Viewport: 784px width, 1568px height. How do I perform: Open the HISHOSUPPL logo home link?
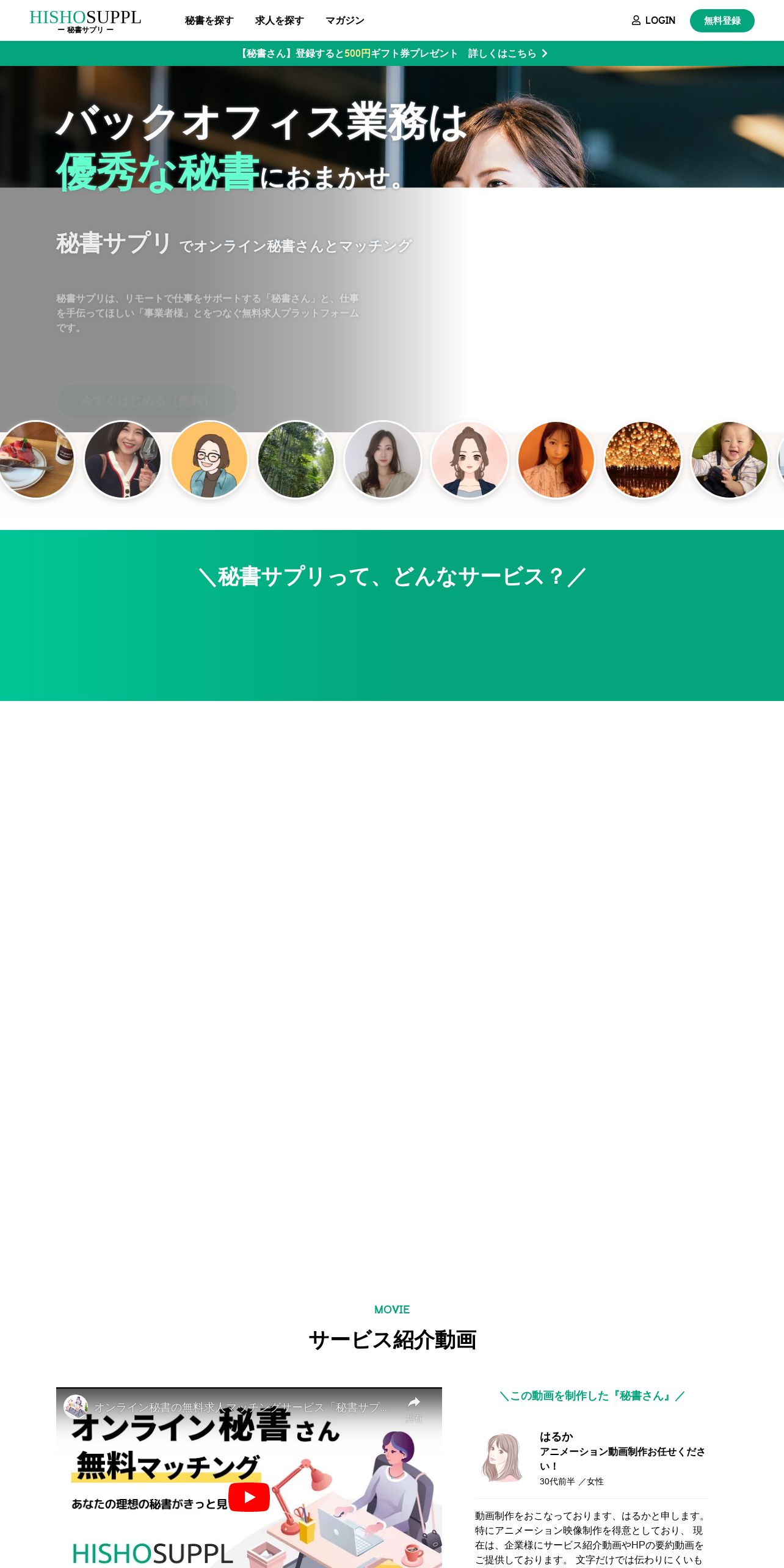85,21
